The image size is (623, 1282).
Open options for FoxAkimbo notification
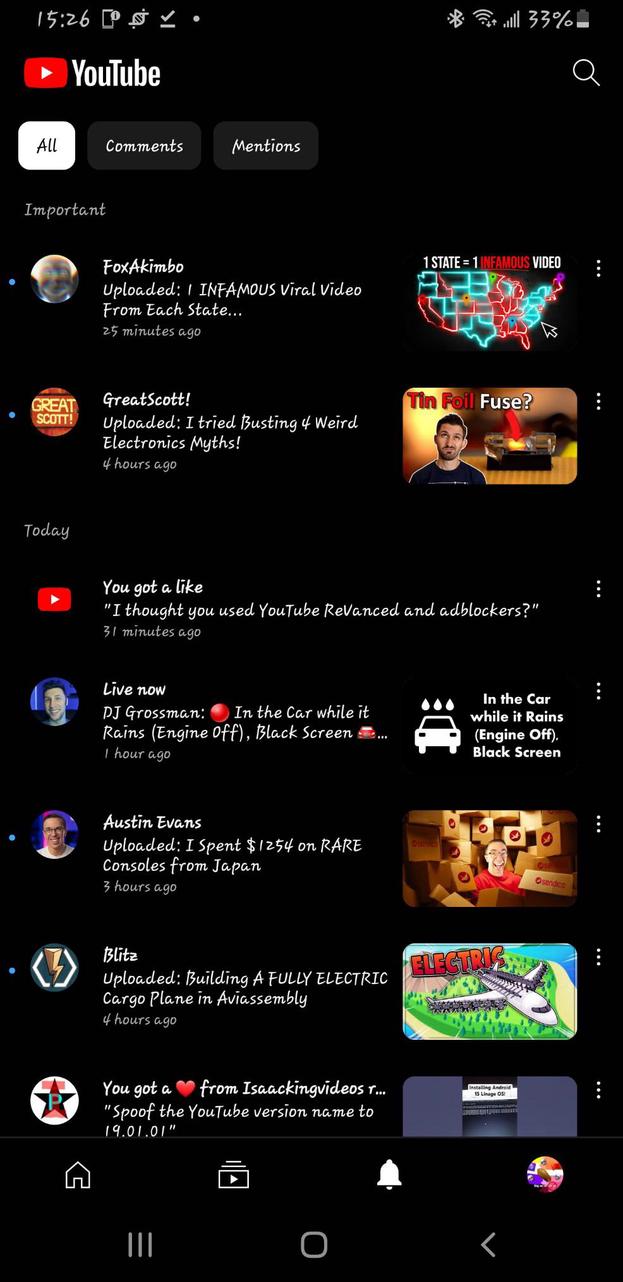click(x=598, y=268)
